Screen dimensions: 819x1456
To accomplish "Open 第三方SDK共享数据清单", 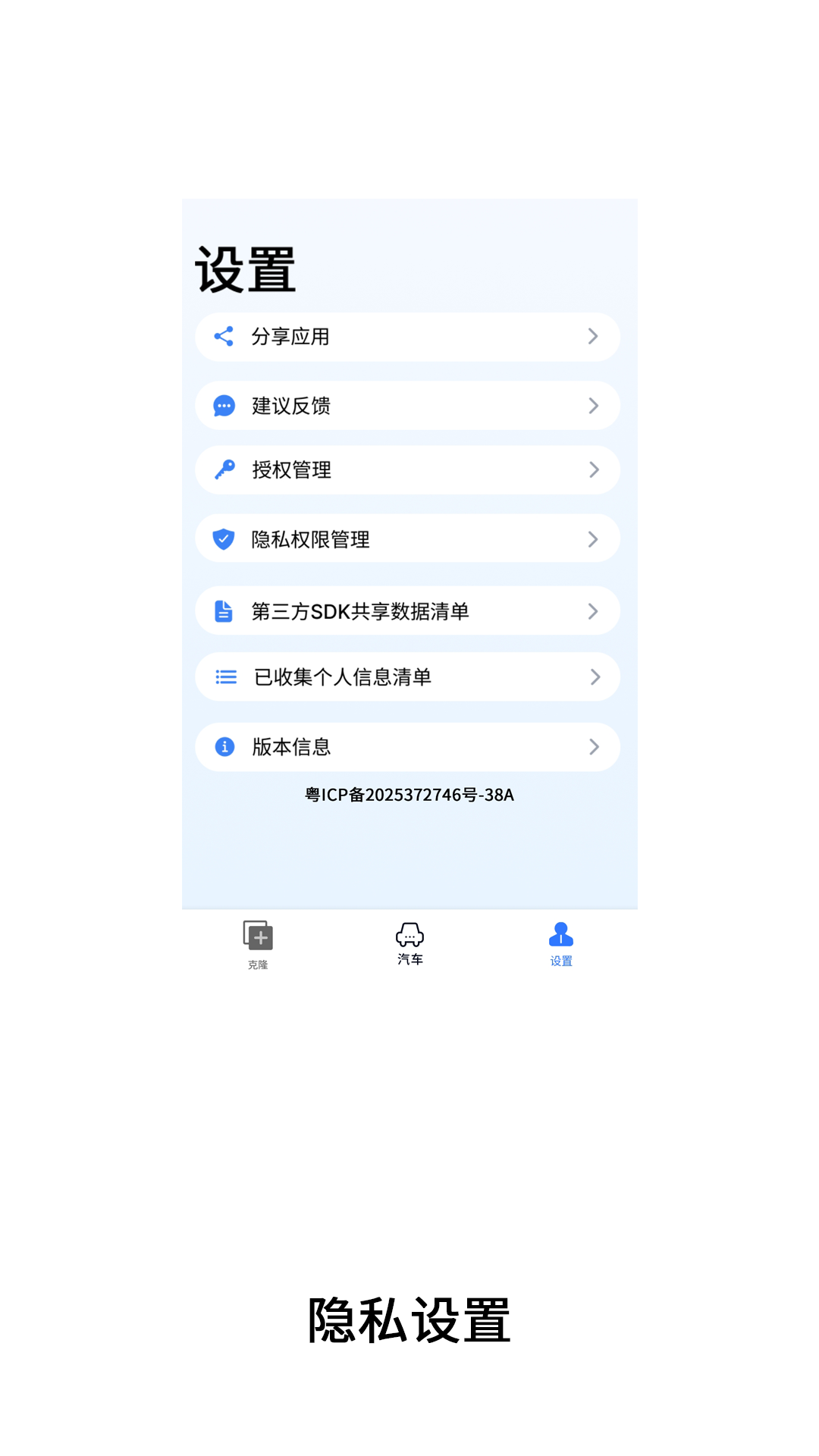I will click(x=409, y=610).
